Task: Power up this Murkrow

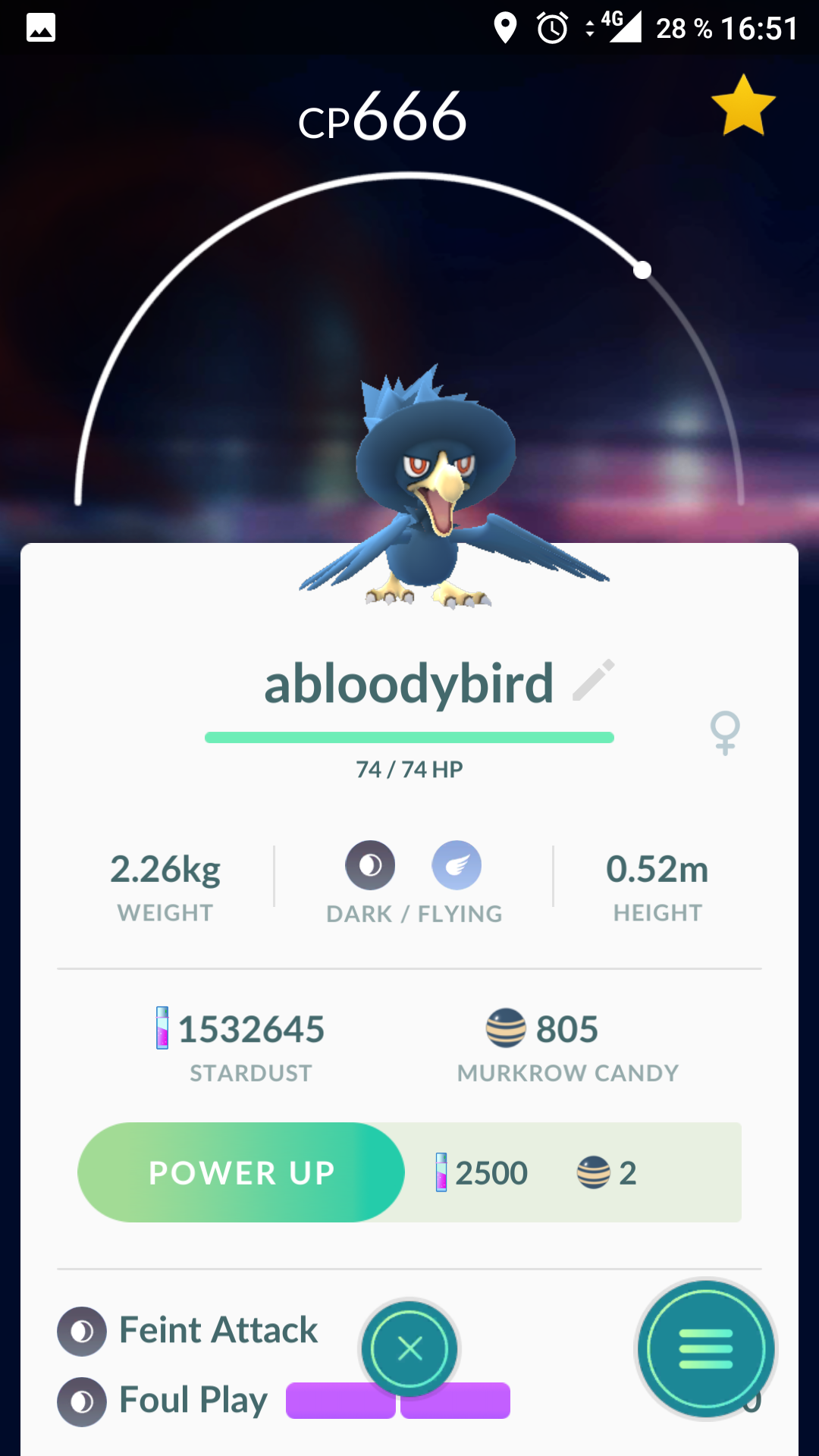Action: [x=241, y=1172]
